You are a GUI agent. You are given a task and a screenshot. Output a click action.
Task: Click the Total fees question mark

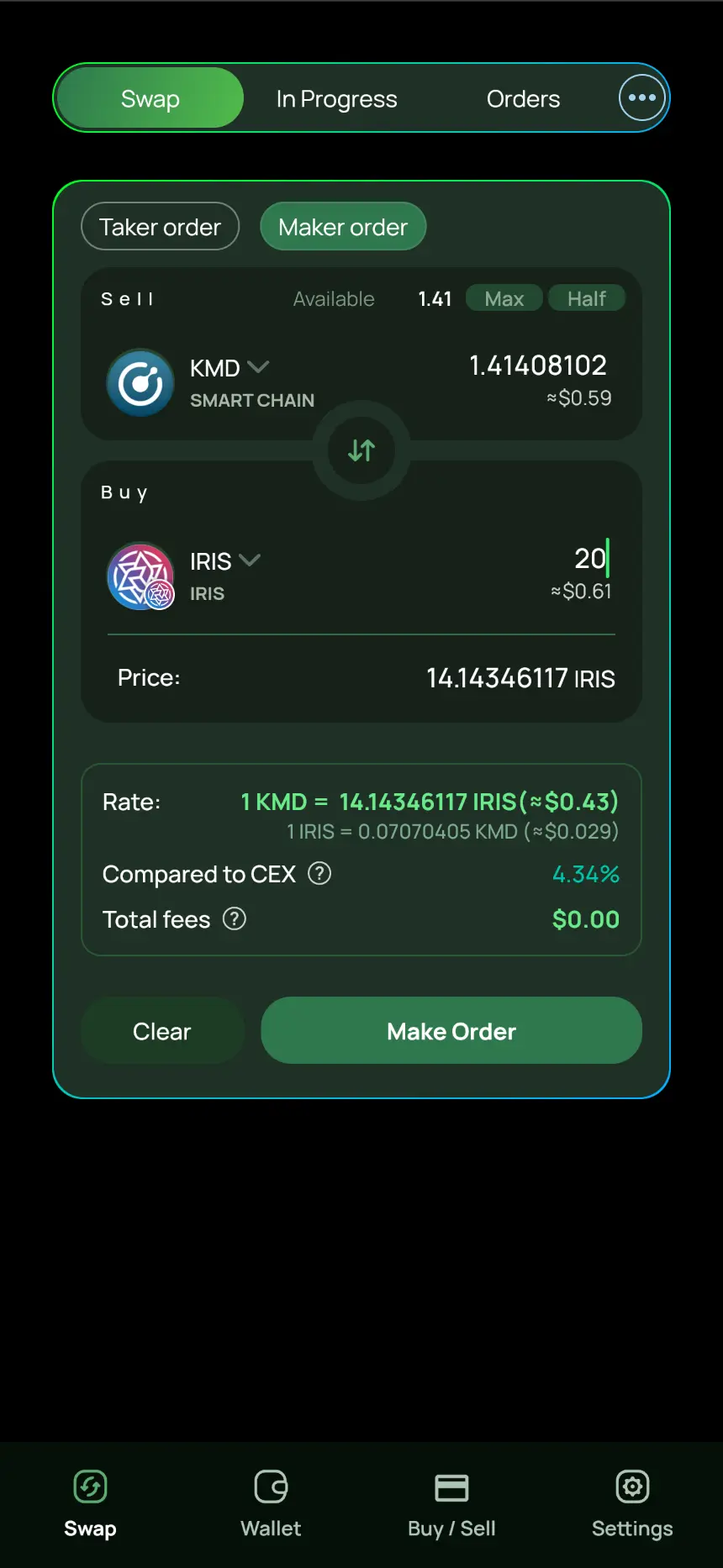233,918
